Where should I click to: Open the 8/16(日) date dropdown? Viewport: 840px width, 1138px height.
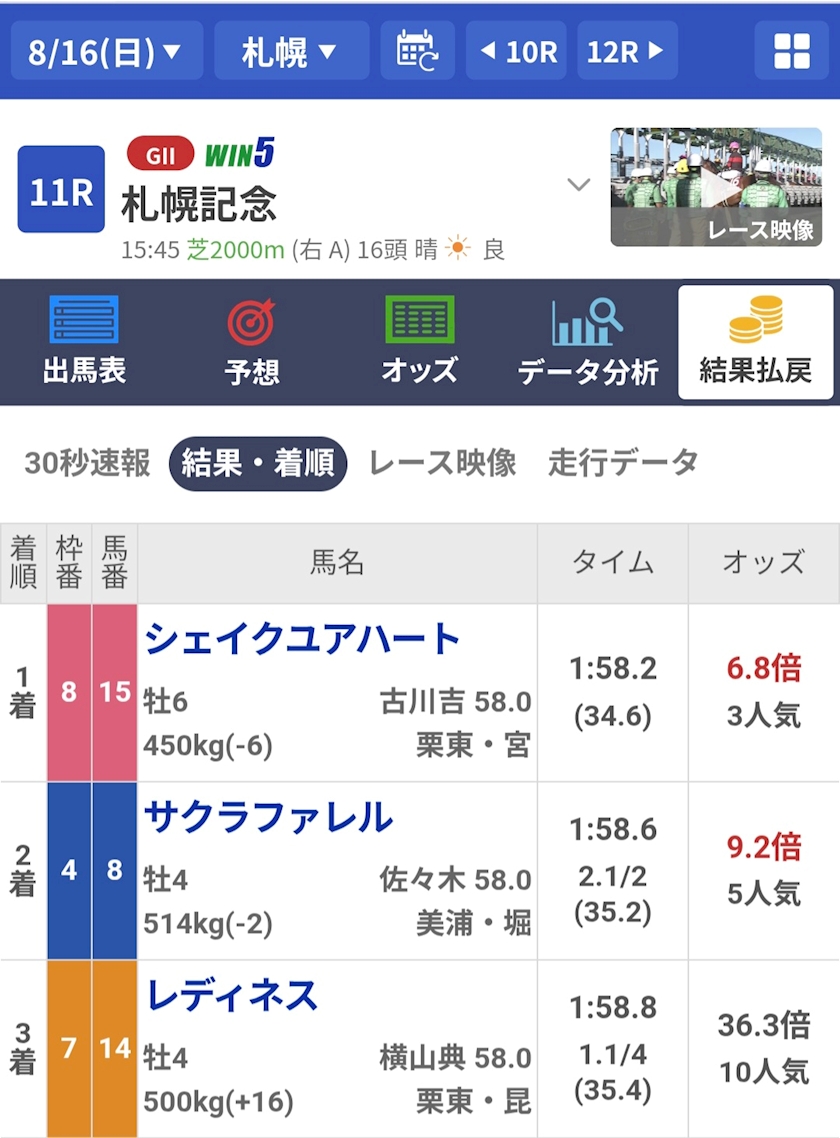[107, 51]
